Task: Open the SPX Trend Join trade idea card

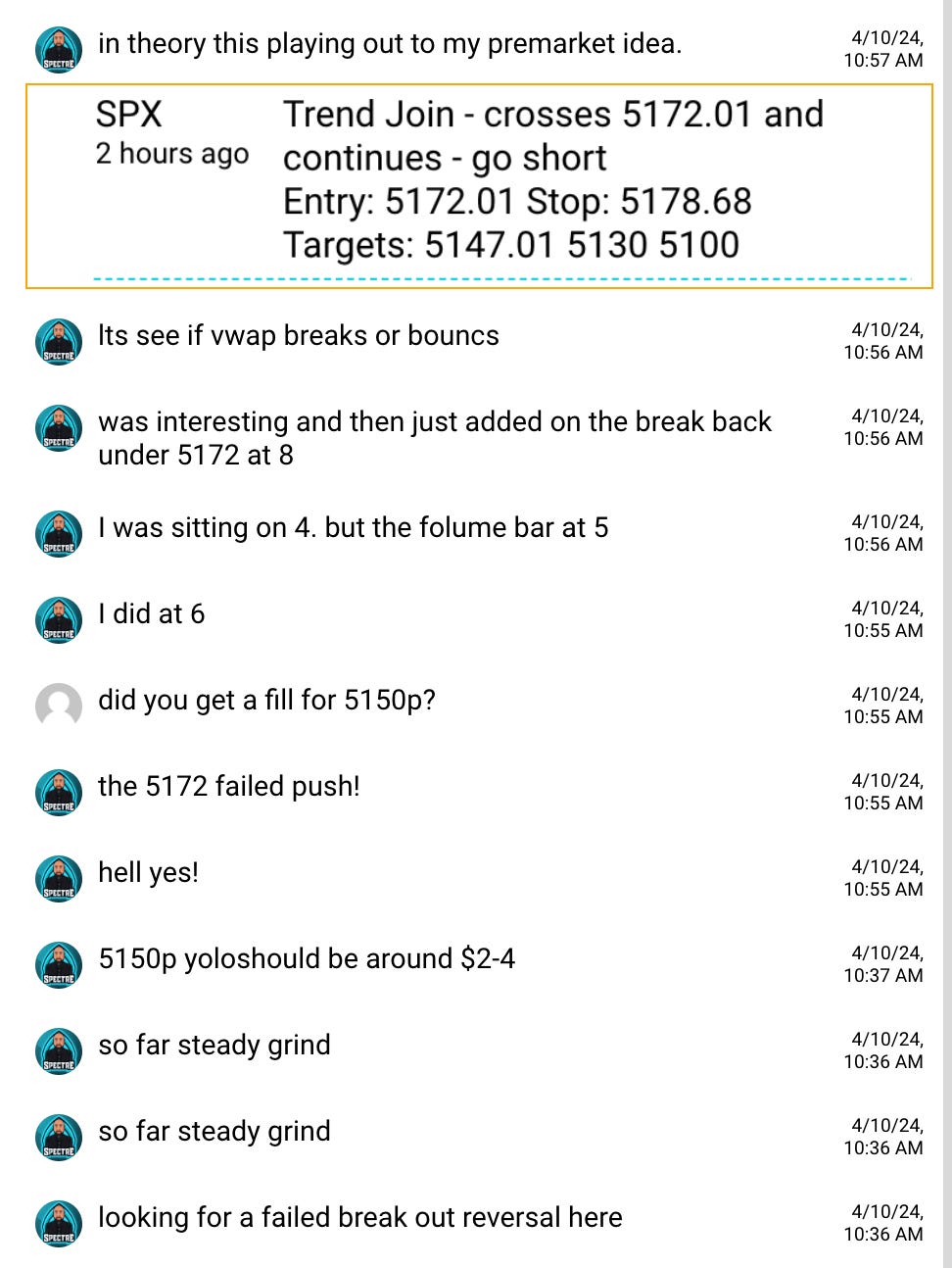Action: tap(479, 186)
